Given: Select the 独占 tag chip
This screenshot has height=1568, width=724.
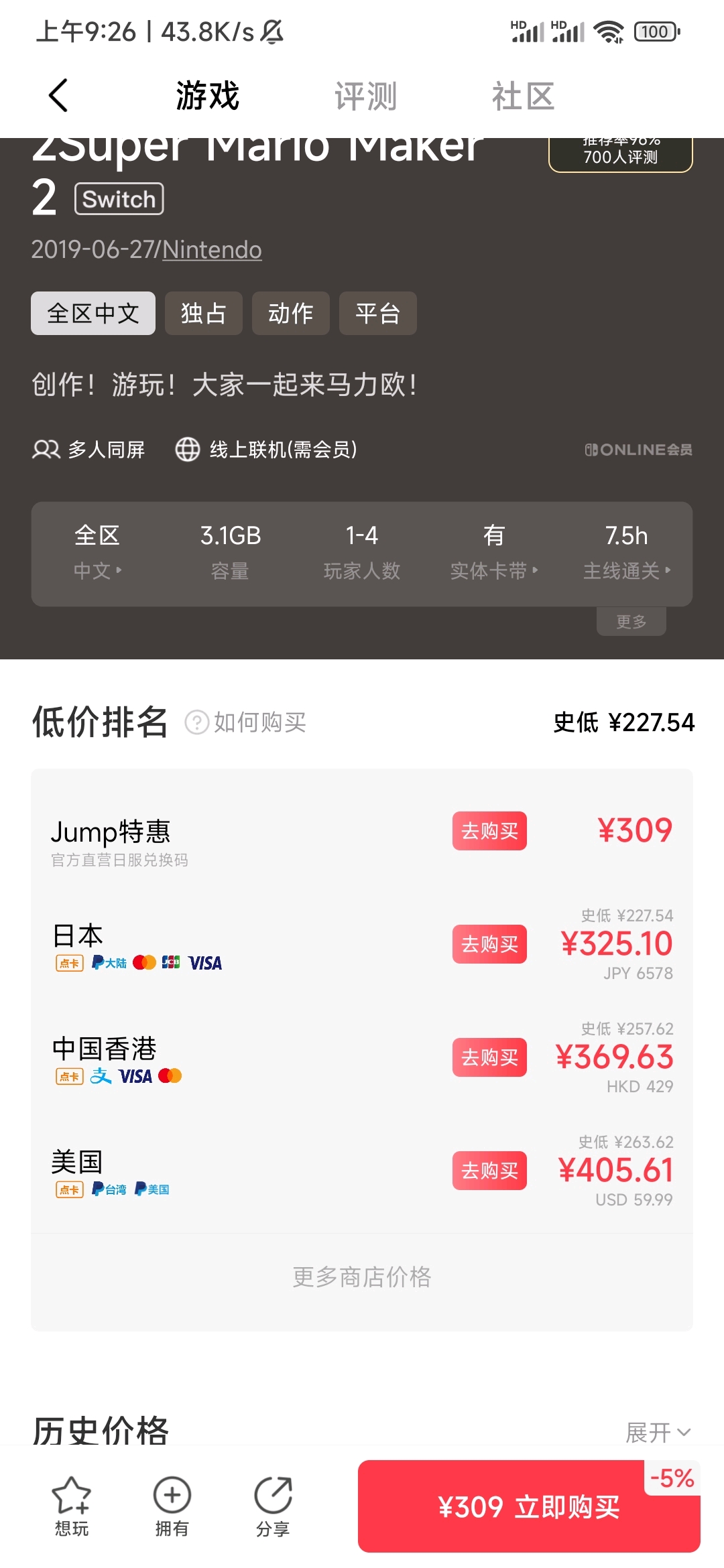Looking at the screenshot, I should [204, 313].
